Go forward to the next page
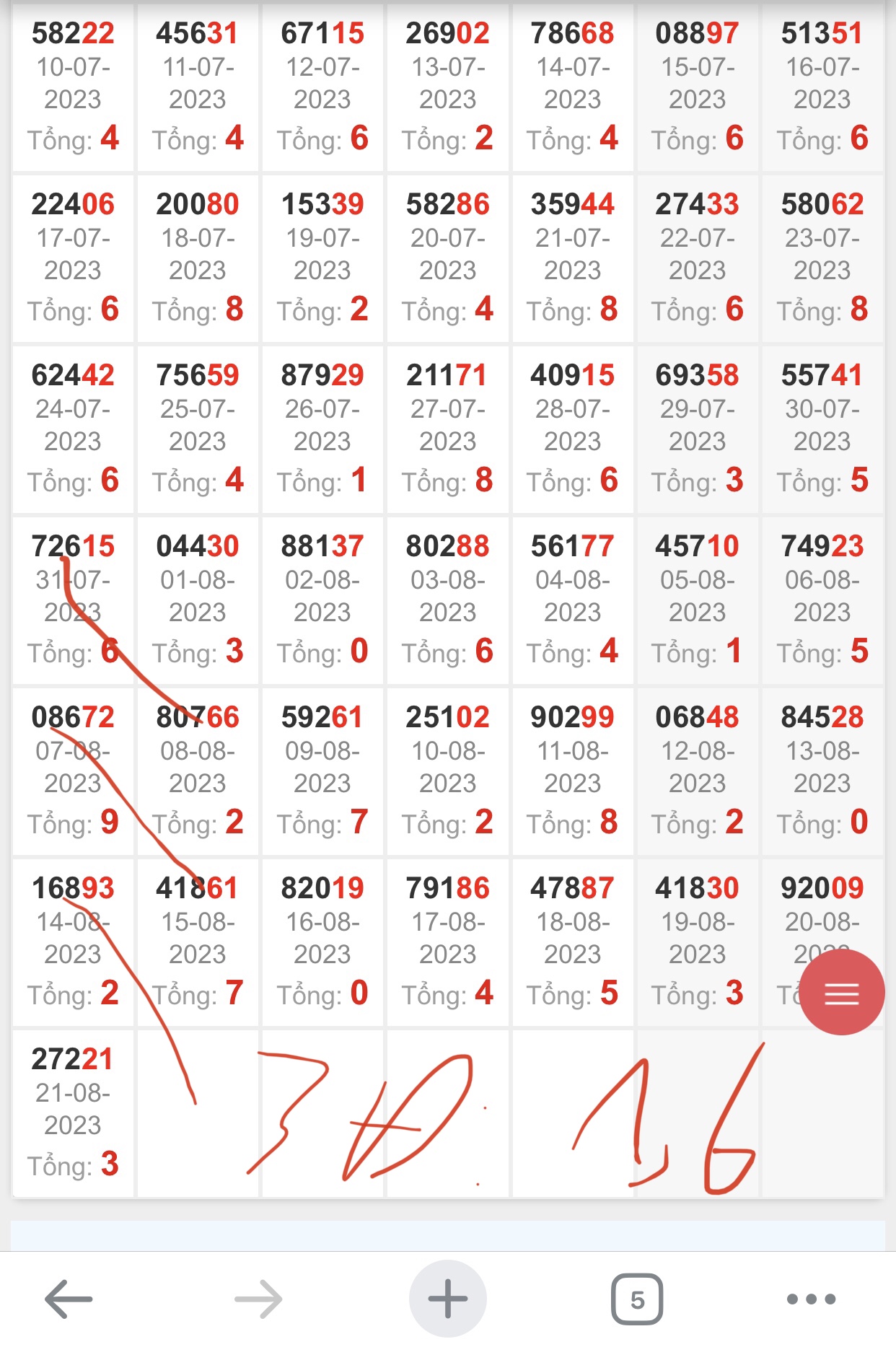This screenshot has height=1347, width=896. click(258, 1299)
